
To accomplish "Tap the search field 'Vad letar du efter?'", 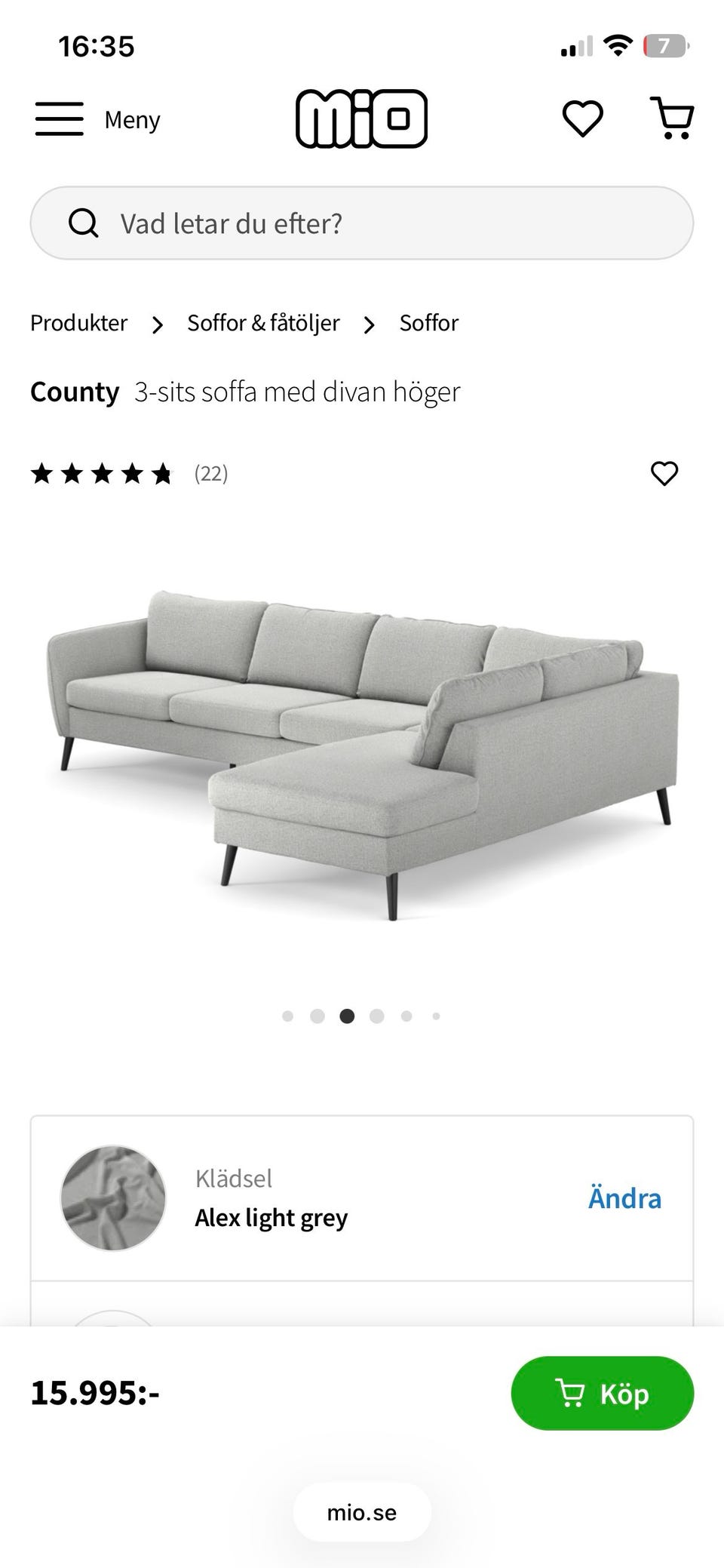I will tap(362, 223).
